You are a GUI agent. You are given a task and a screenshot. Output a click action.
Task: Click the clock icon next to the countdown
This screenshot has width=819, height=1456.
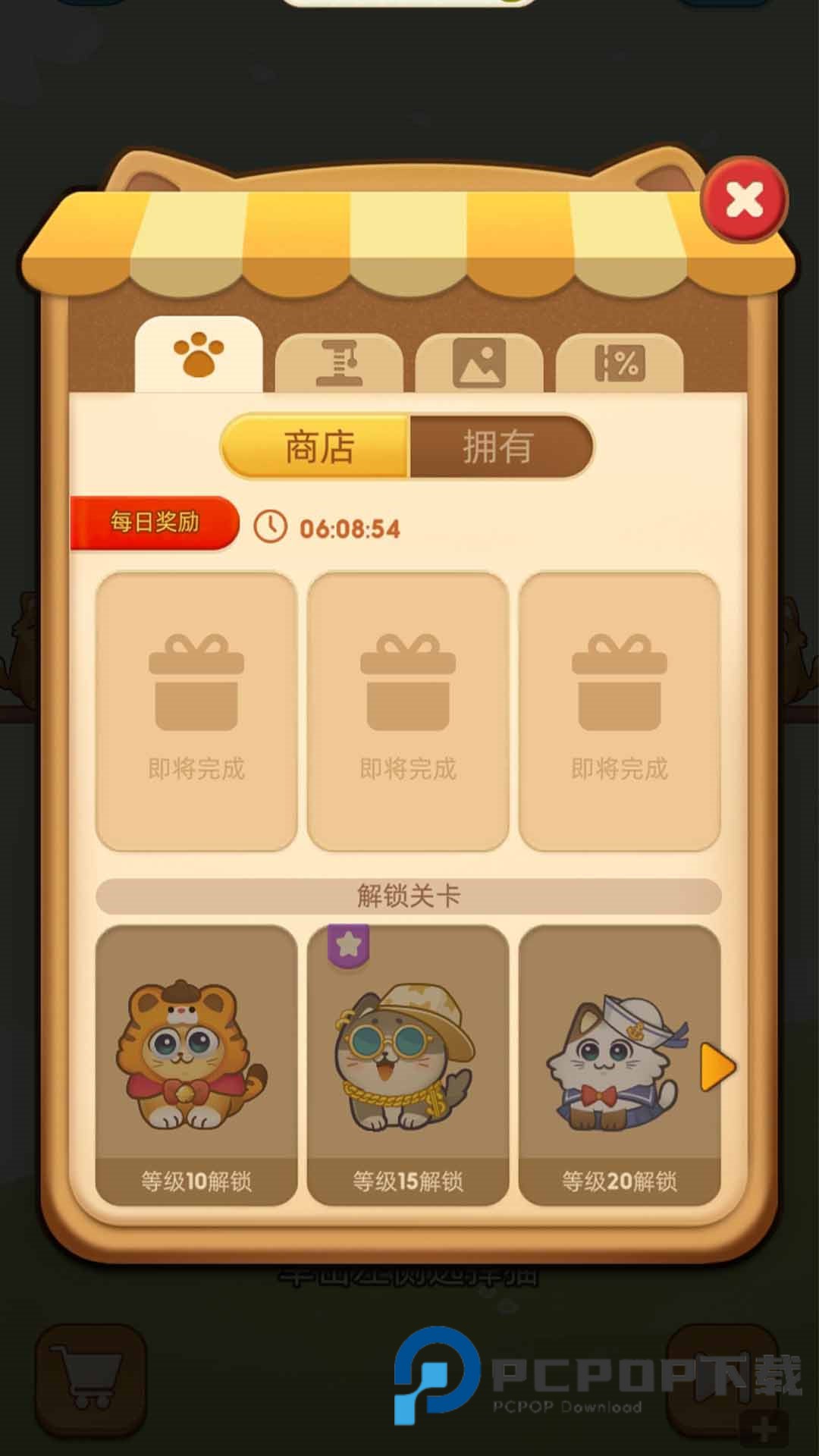point(271,526)
